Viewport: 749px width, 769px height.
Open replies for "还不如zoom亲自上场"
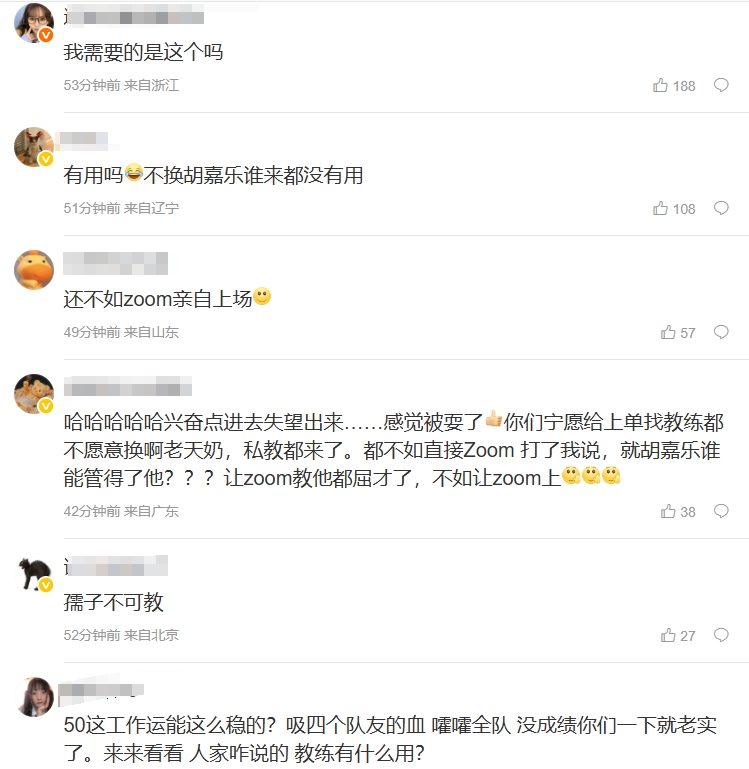click(x=721, y=332)
